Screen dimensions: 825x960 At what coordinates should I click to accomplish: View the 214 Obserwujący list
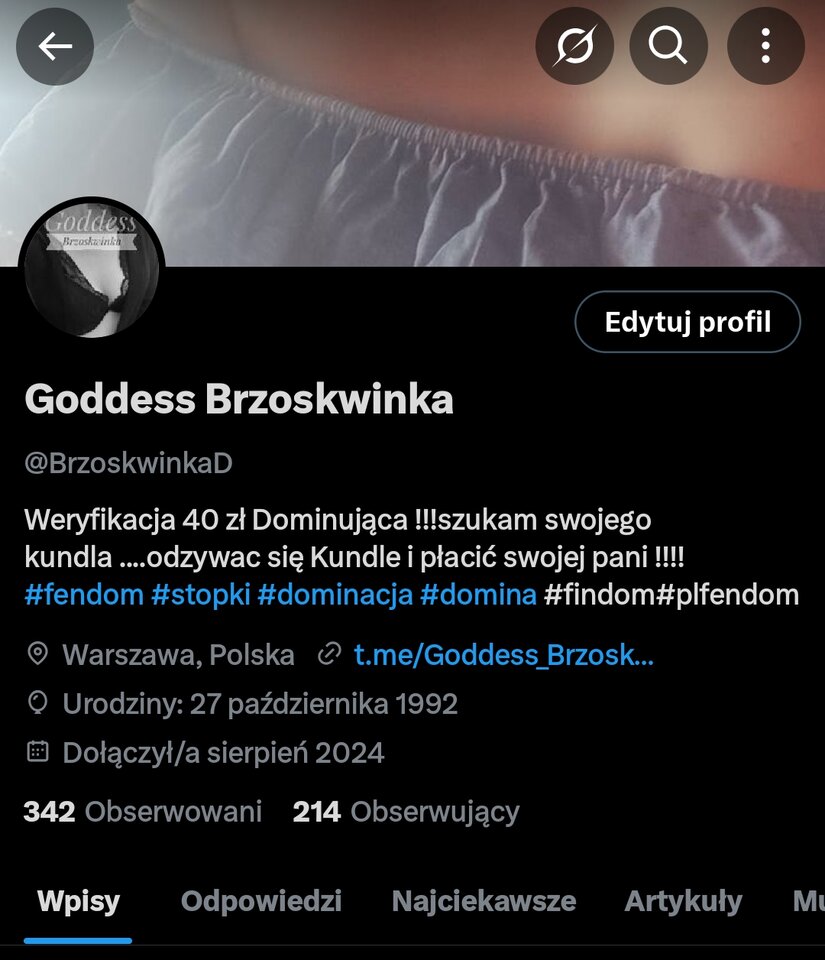coord(406,811)
